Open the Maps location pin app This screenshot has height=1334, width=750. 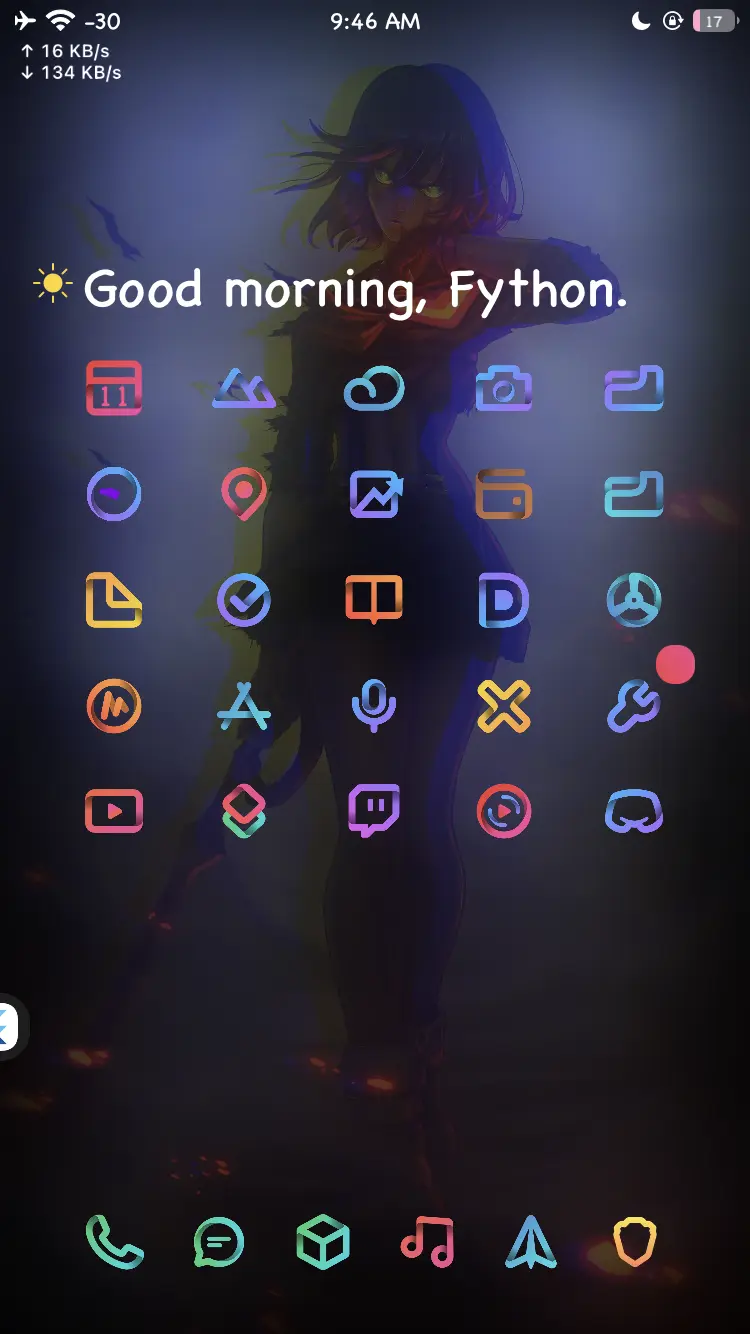pyautogui.click(x=244, y=494)
